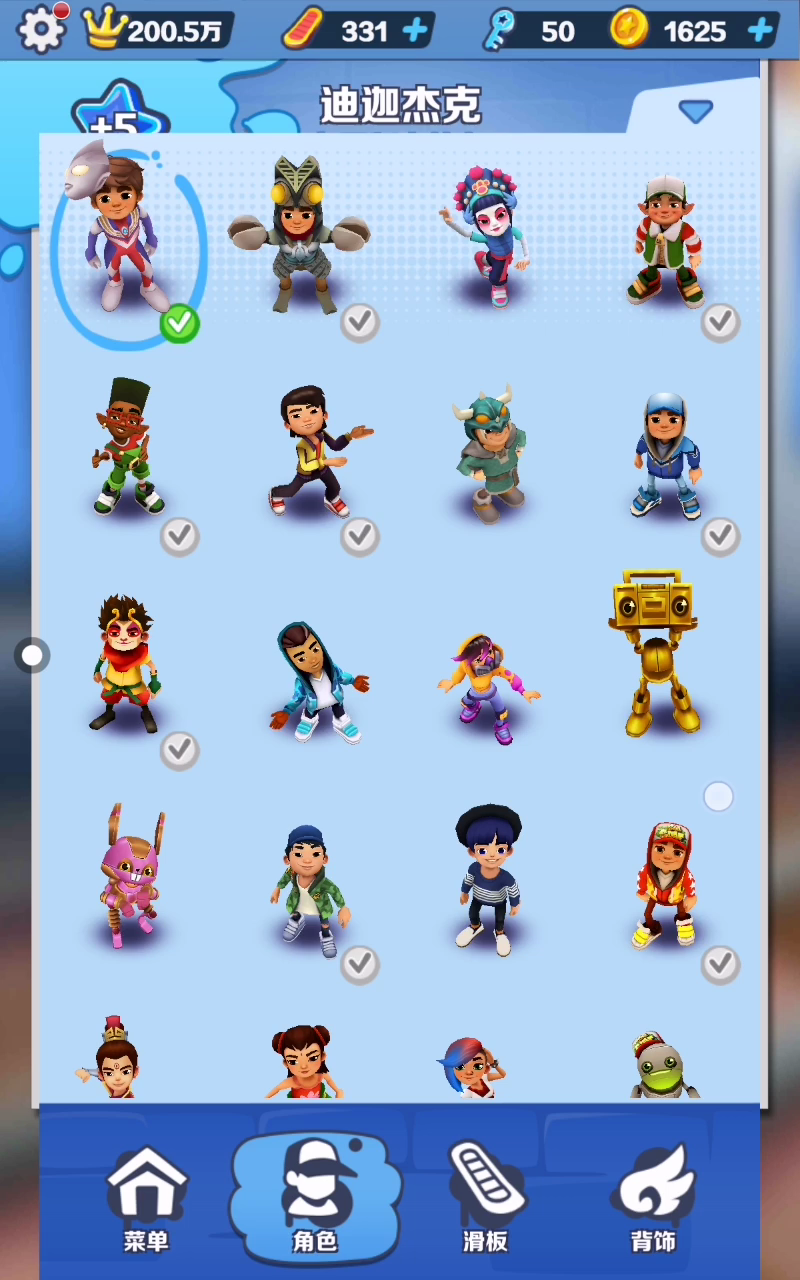Add more coins with the plus button
The image size is (800, 1280).
tap(760, 31)
